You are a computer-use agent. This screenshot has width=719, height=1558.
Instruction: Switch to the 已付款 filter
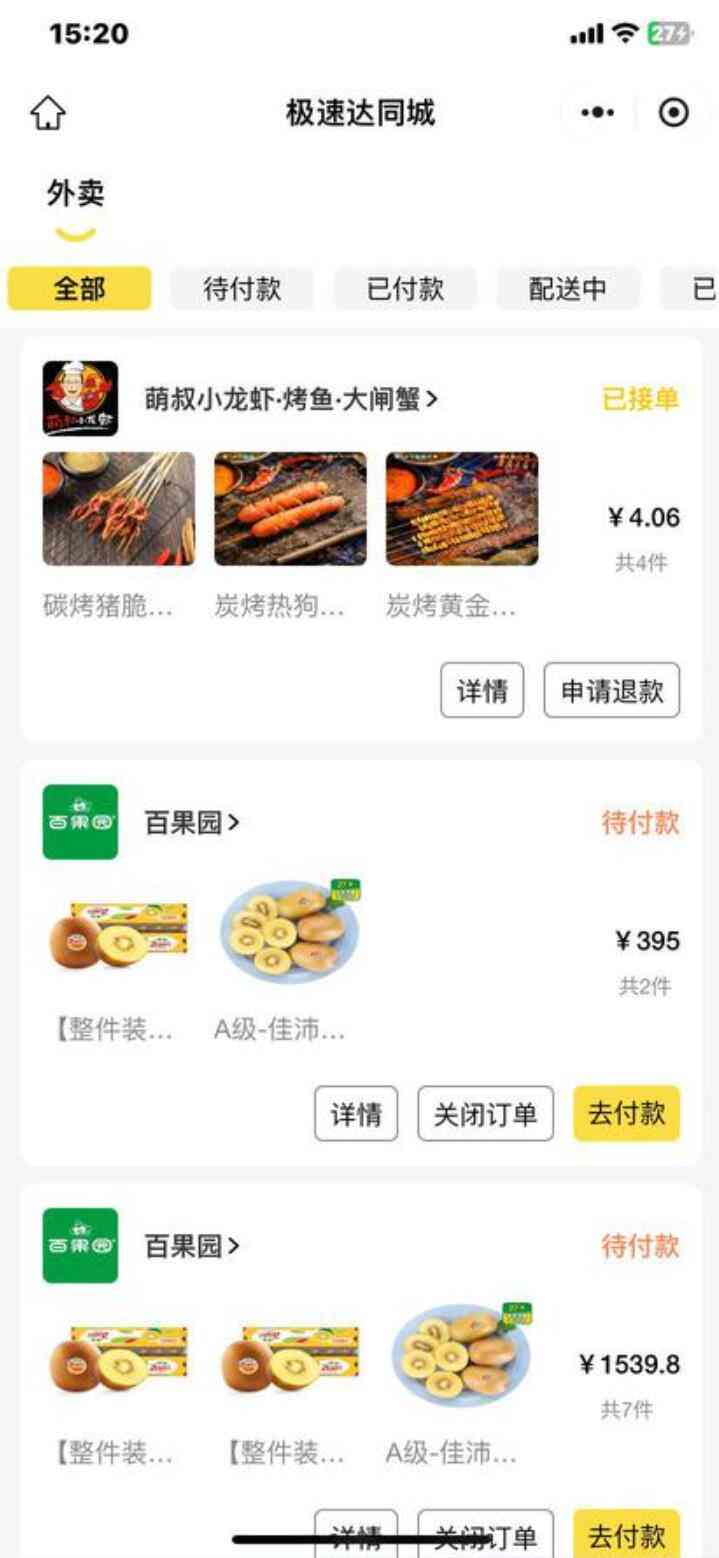click(x=405, y=289)
